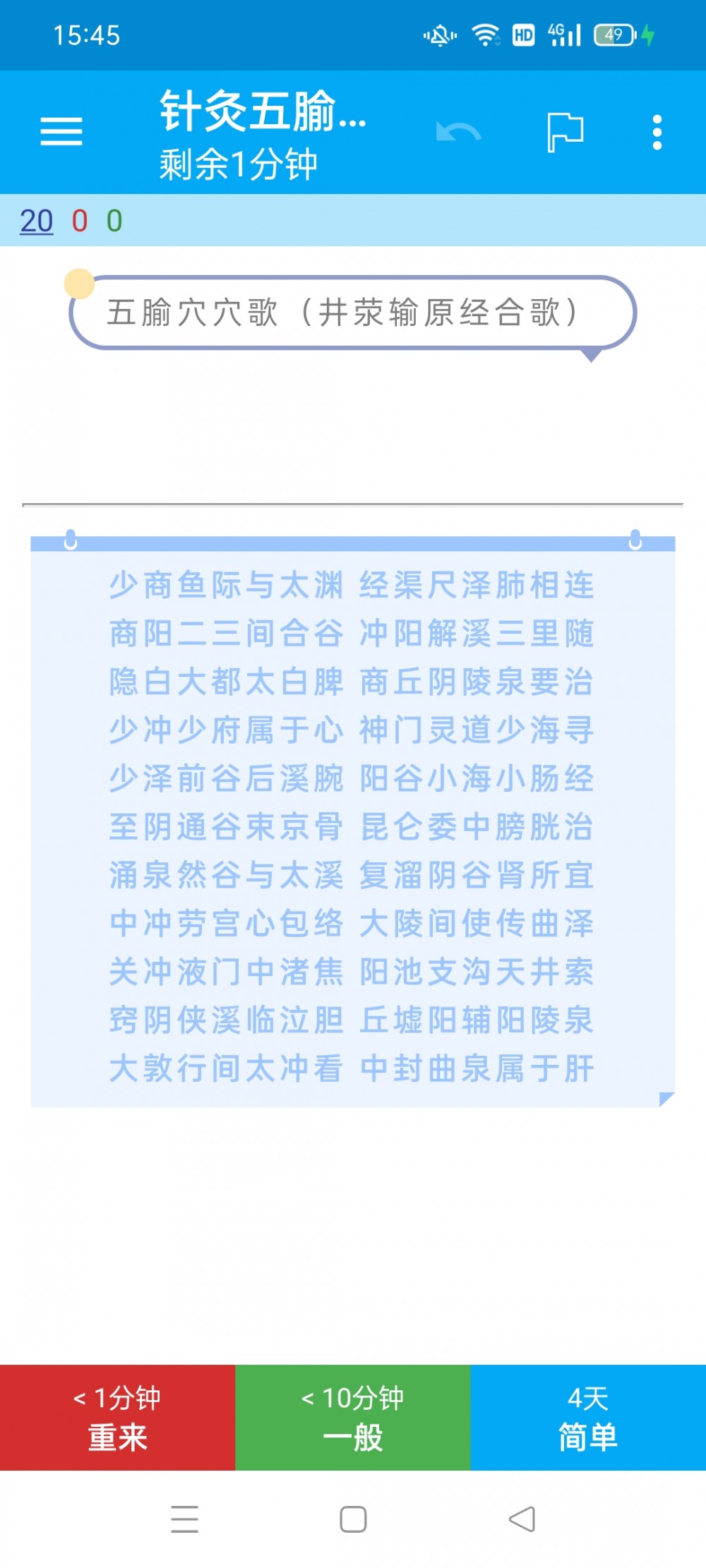
Task: Rate card as 重来 (again)
Action: [117, 1417]
